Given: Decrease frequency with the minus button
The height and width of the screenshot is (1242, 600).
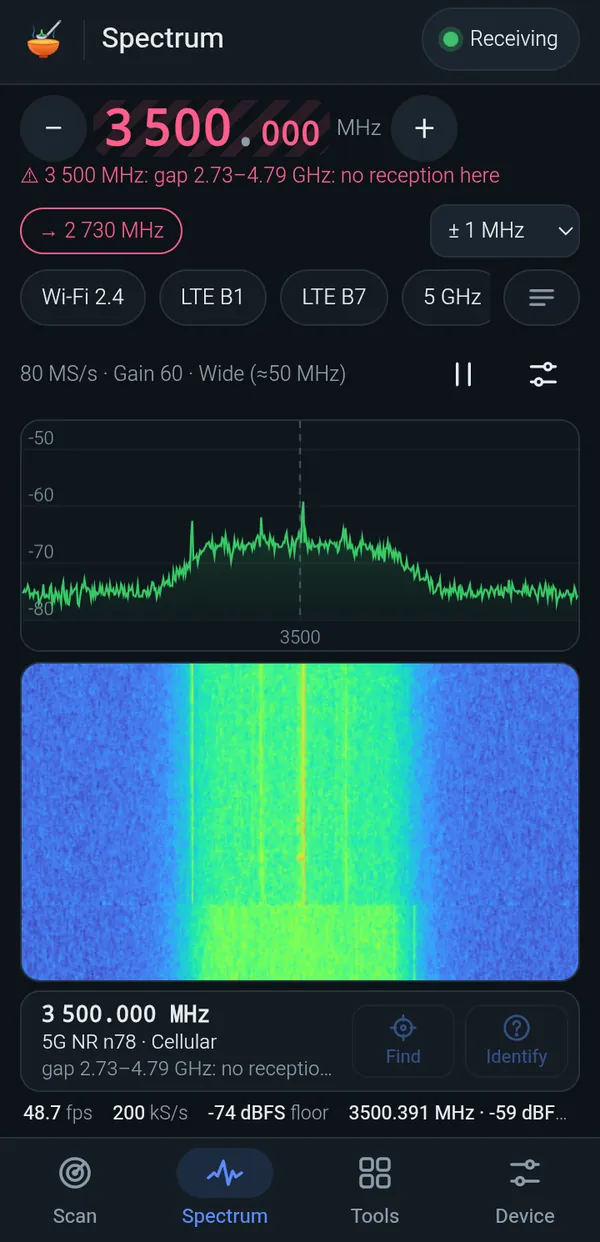Looking at the screenshot, I should tap(53, 128).
